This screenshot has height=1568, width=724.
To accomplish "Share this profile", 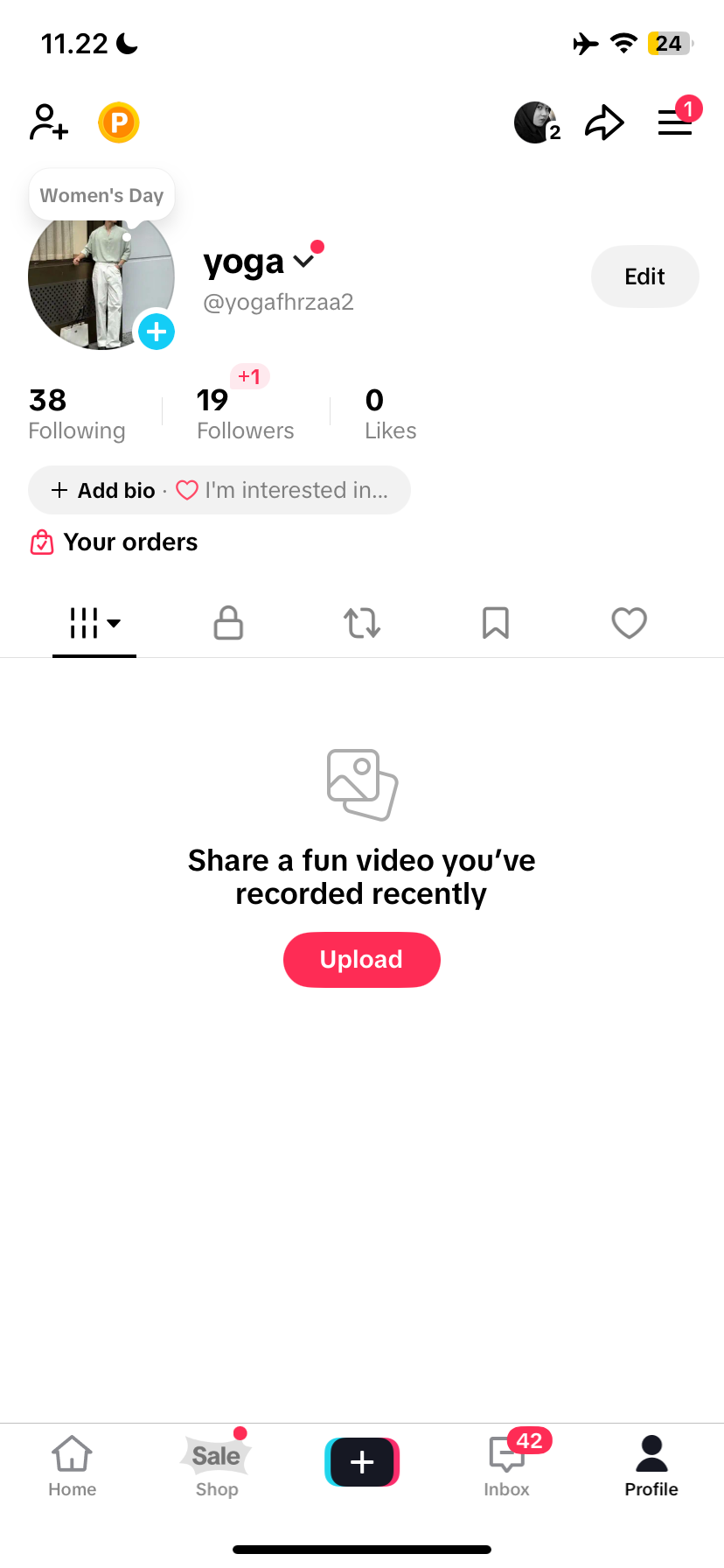I will pos(604,122).
